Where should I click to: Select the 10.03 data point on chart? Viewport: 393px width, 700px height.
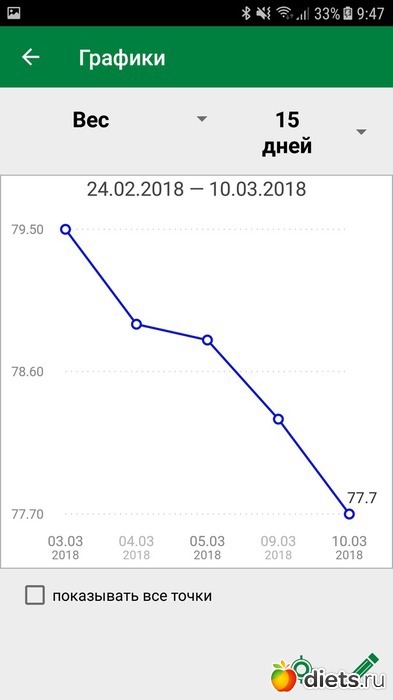(x=349, y=514)
